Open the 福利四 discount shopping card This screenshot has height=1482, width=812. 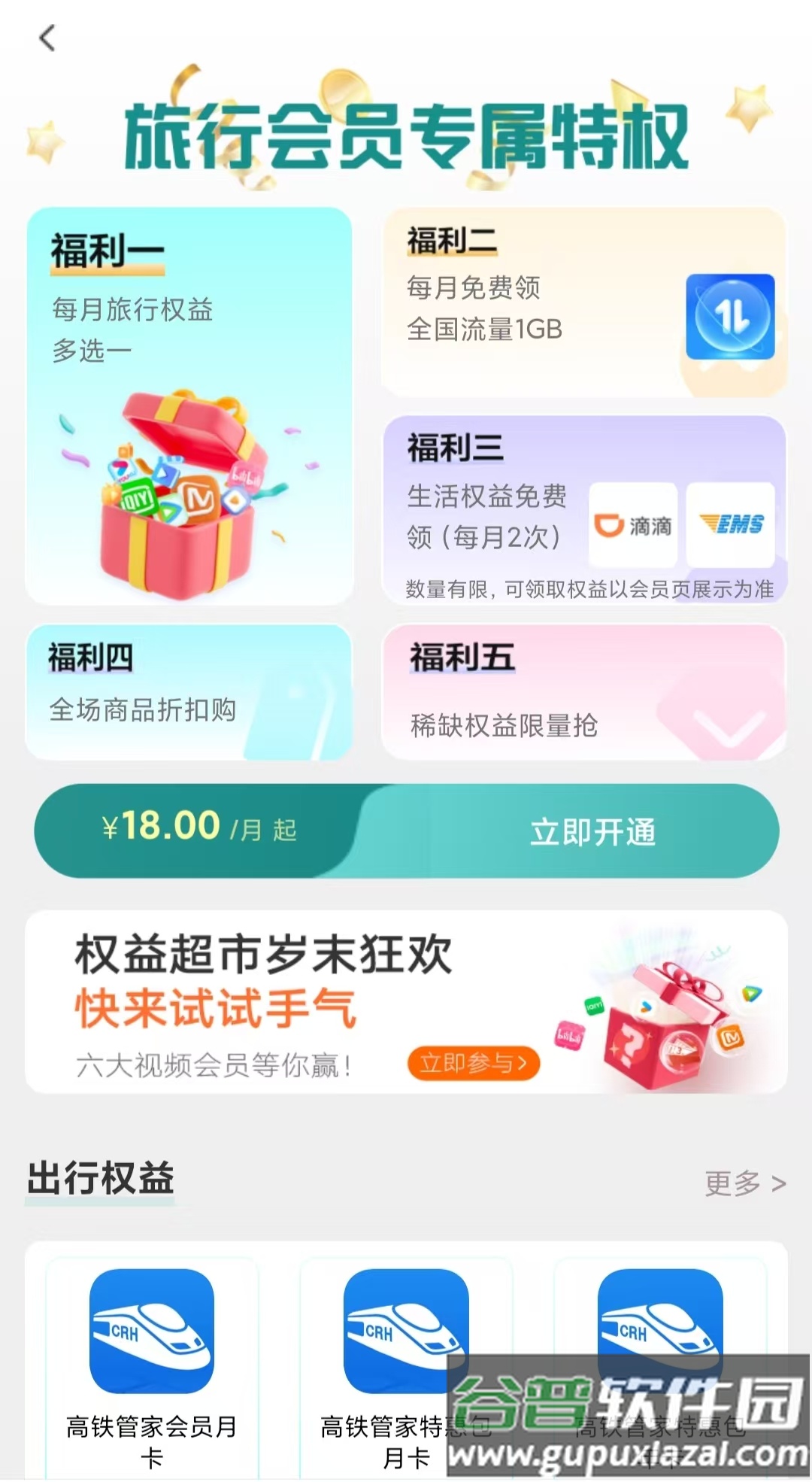coord(188,691)
